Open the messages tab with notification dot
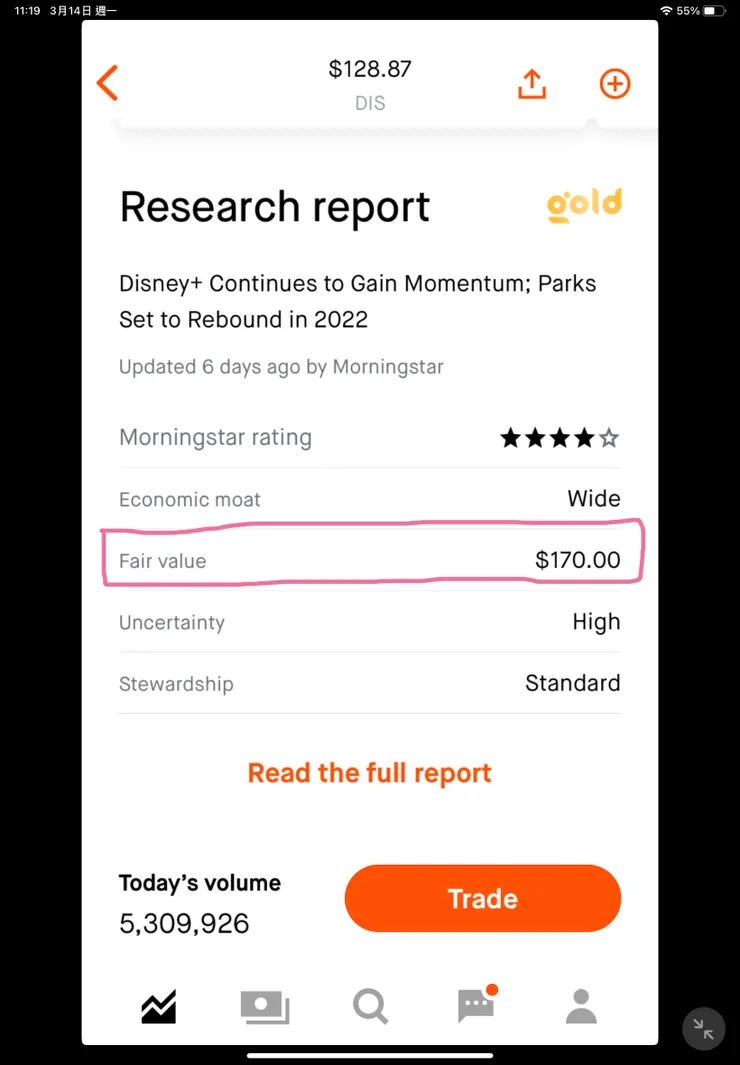The image size is (740, 1065). tap(476, 1006)
